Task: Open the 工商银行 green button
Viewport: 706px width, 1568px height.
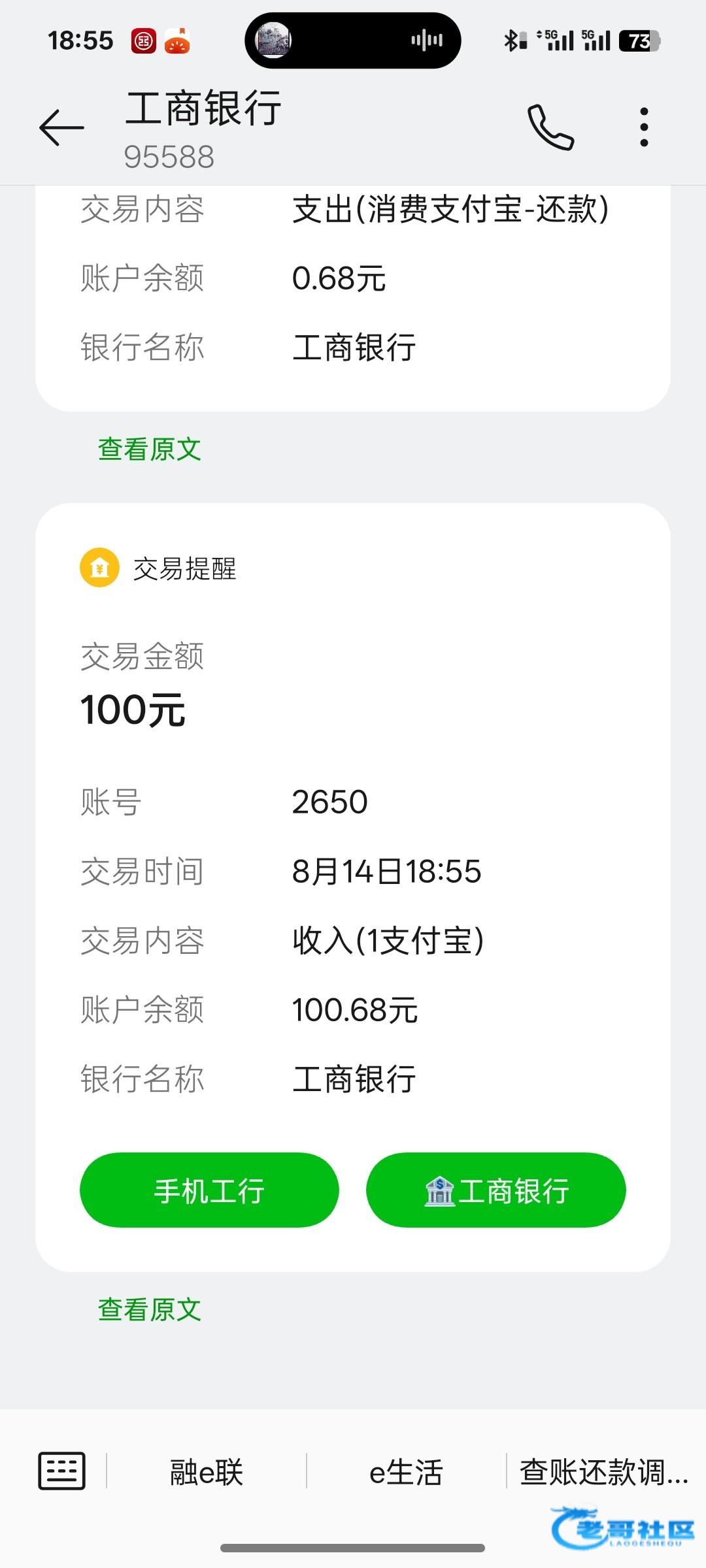Action: click(x=496, y=1190)
